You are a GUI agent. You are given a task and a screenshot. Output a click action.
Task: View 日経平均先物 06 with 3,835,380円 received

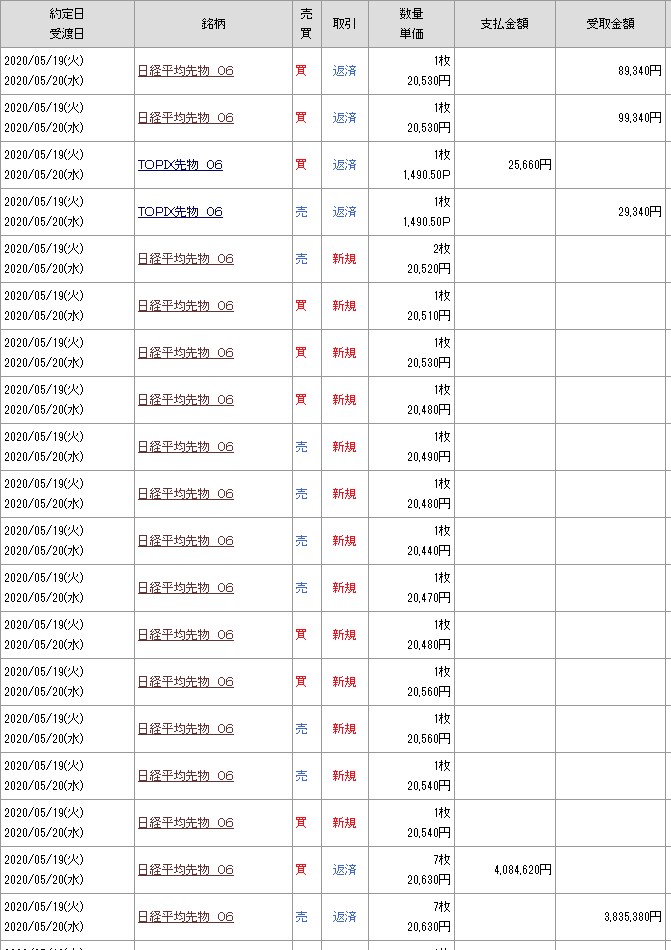(x=185, y=917)
